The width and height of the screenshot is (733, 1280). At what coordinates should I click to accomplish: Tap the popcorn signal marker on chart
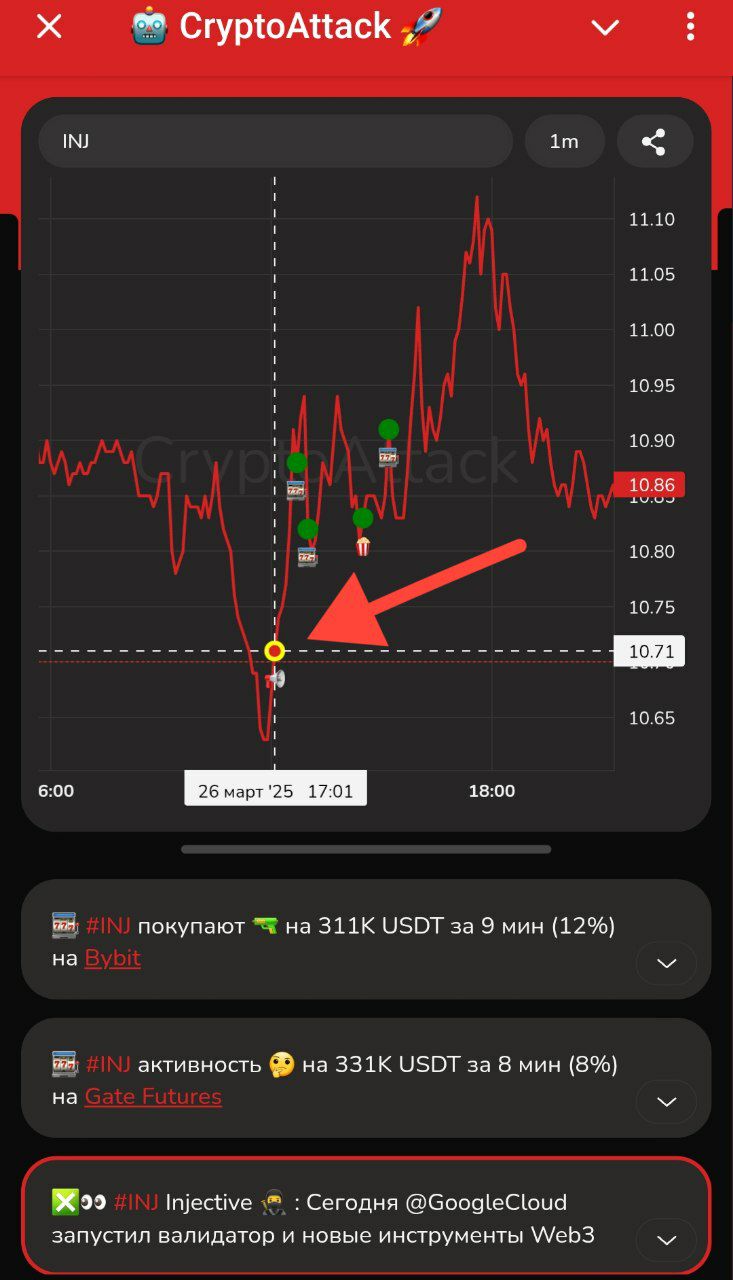click(x=362, y=546)
